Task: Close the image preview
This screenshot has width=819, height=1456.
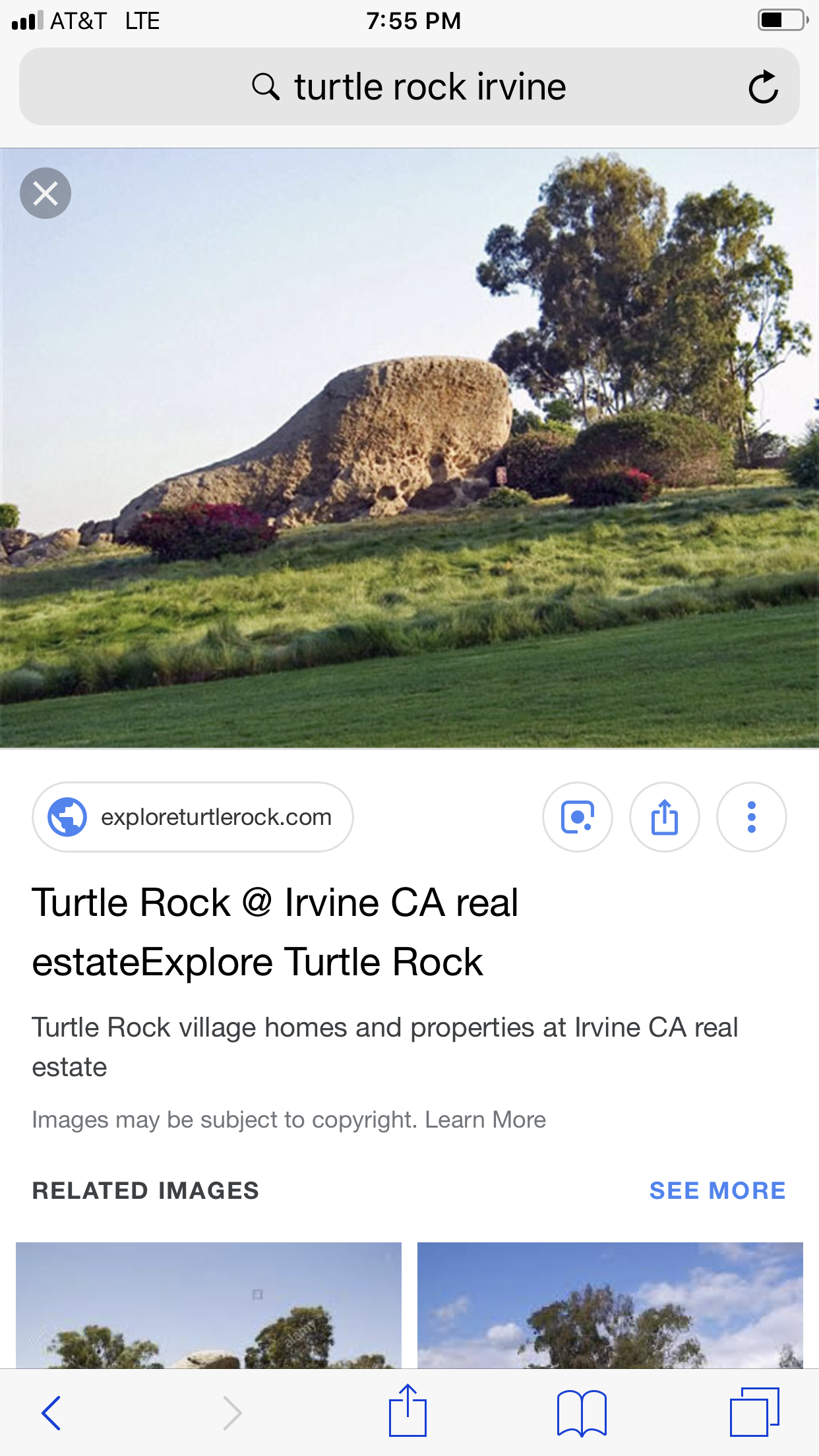Action: tap(45, 193)
